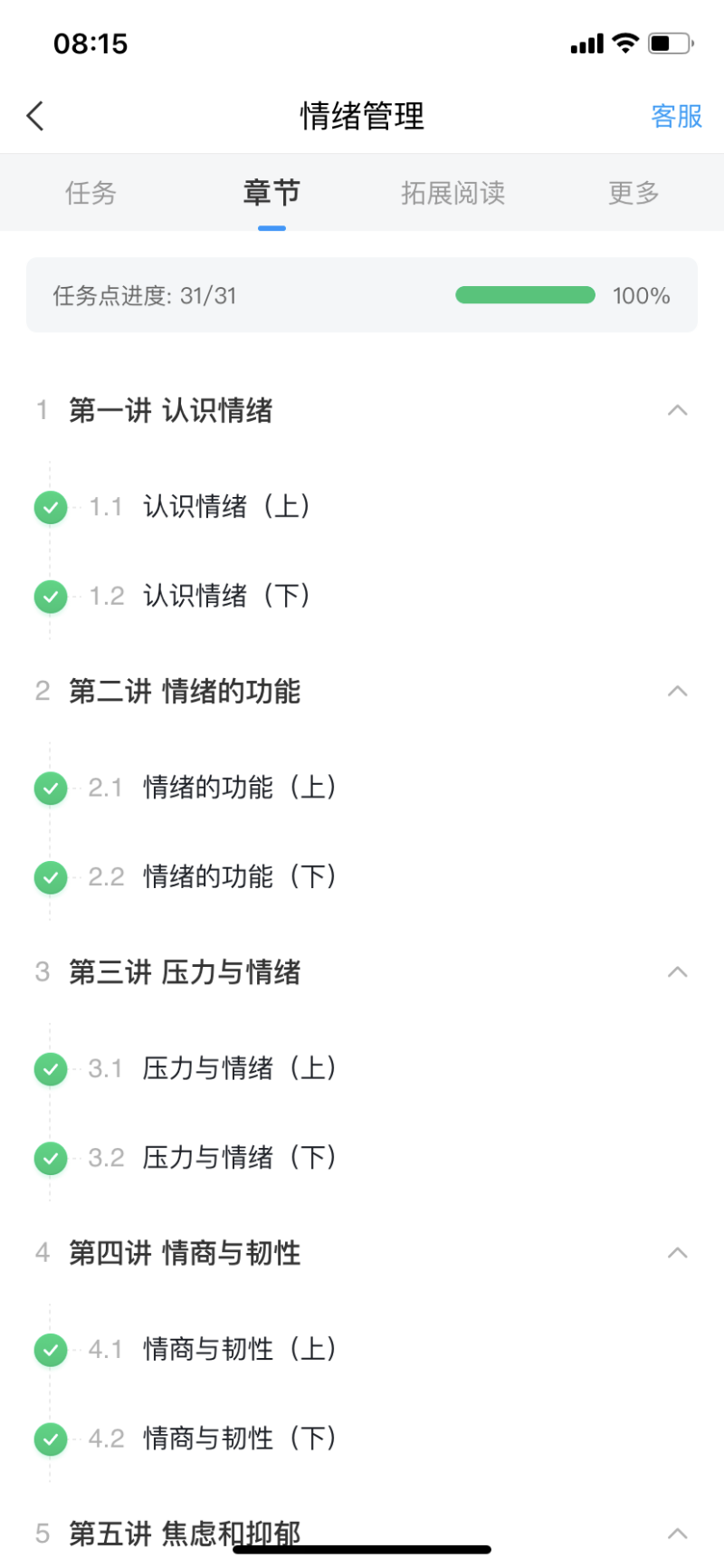The width and height of the screenshot is (724, 1568).
Task: Open lesson 4.1 情商与韧性（上）
Action: [x=240, y=1348]
